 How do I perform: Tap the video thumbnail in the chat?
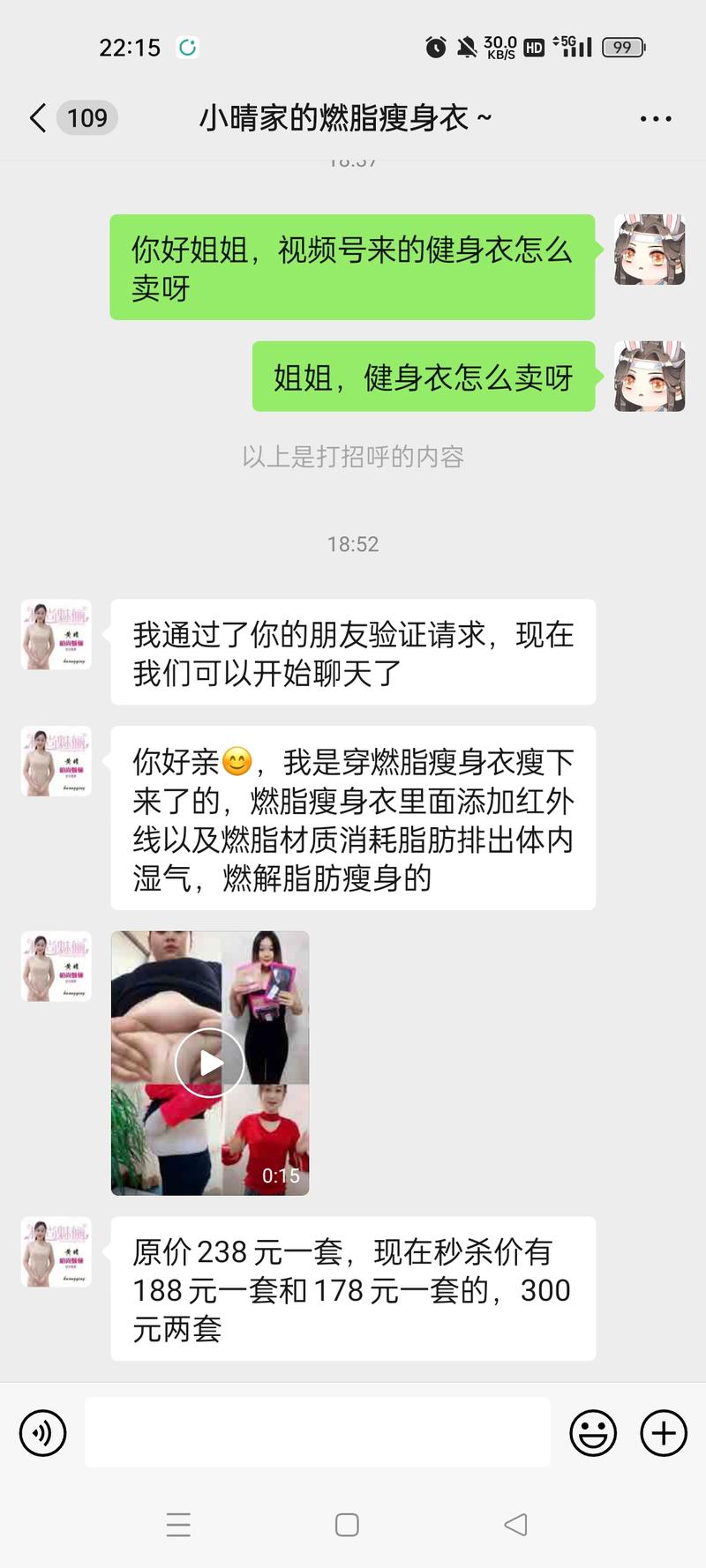click(x=209, y=1062)
